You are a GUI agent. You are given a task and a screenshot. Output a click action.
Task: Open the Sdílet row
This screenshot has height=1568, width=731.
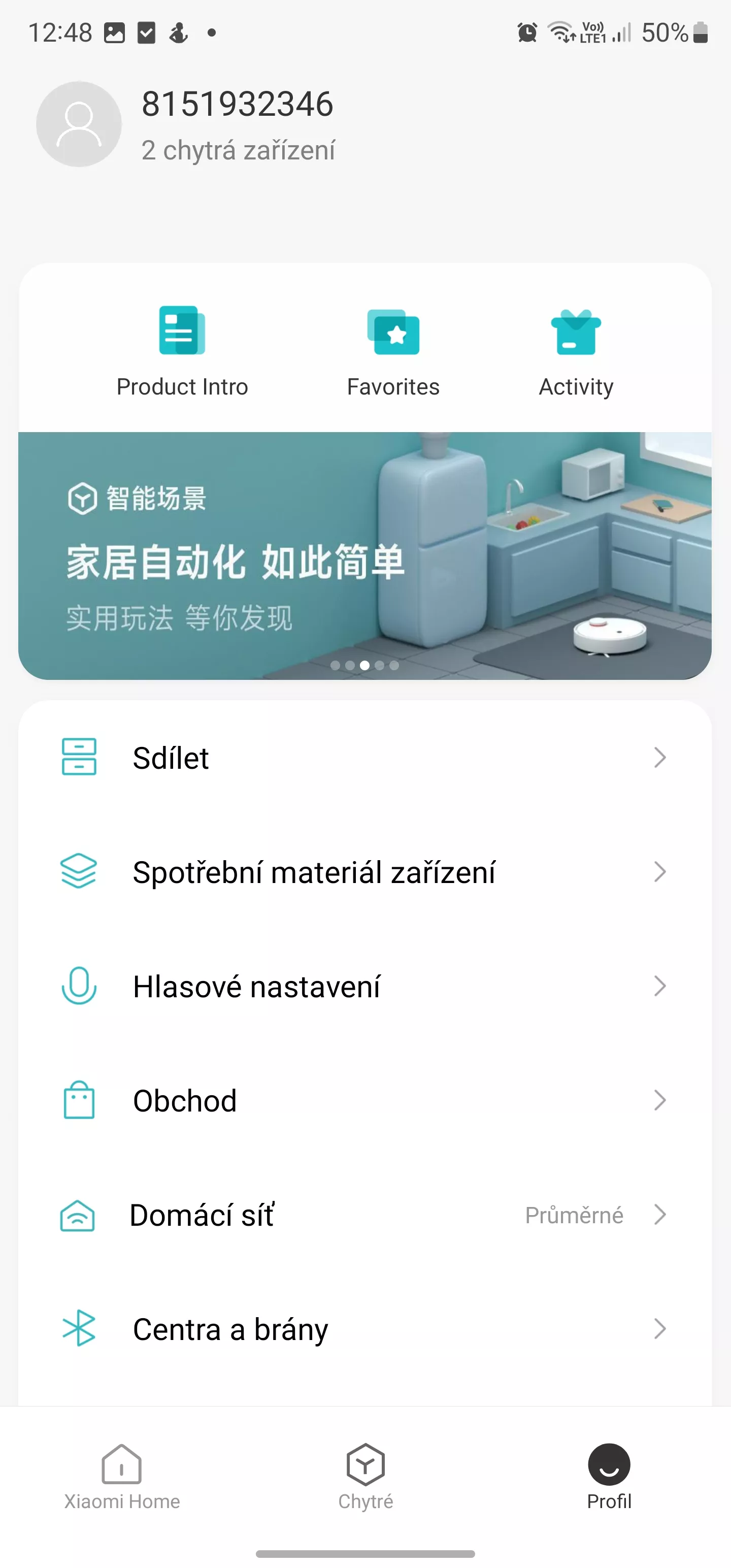(x=365, y=758)
